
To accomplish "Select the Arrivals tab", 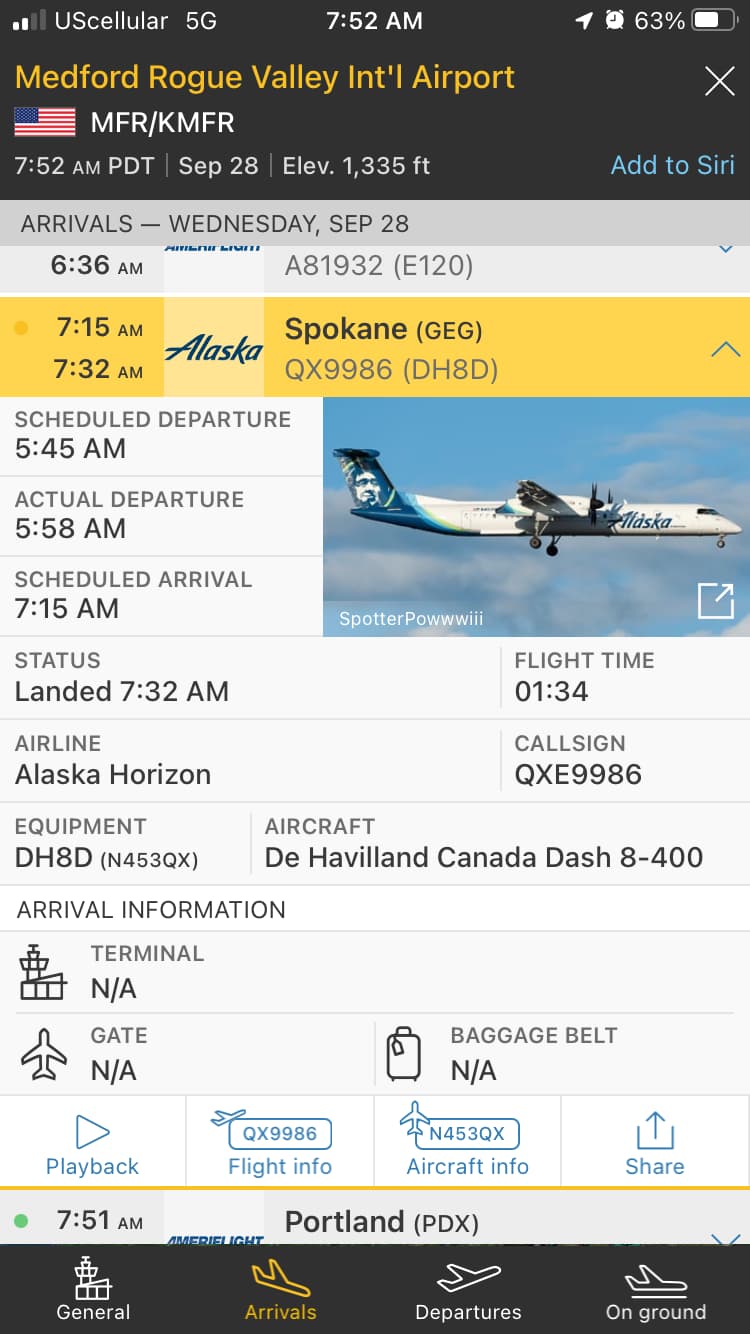I will 280,1290.
